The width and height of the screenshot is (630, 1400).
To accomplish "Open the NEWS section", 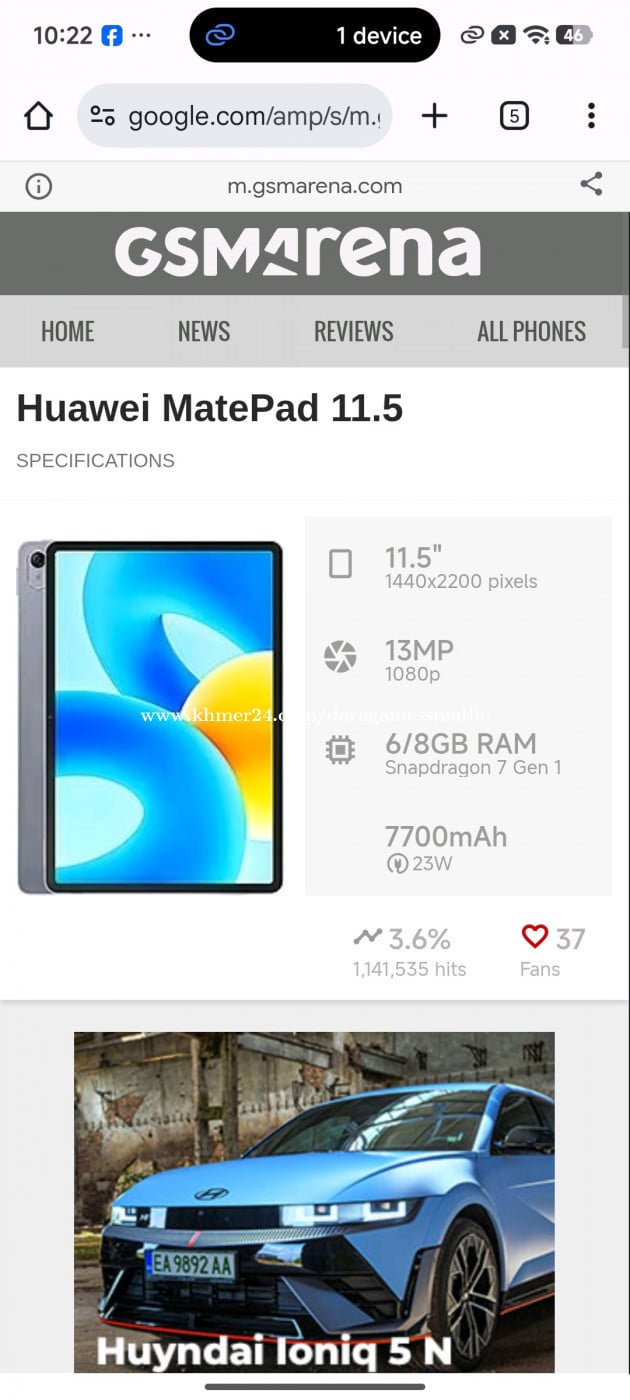I will (203, 331).
